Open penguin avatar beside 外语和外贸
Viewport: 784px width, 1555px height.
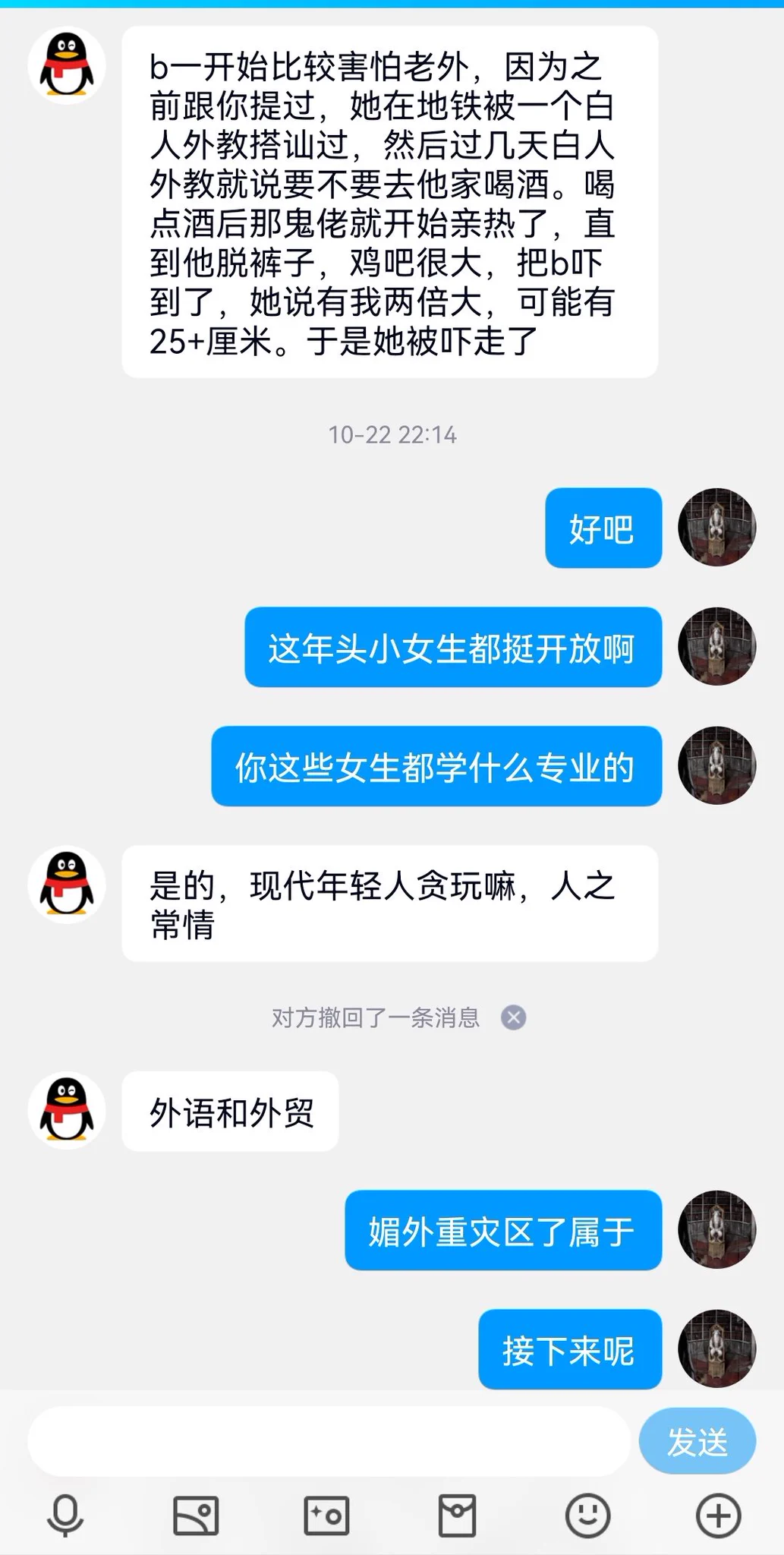[x=67, y=1110]
